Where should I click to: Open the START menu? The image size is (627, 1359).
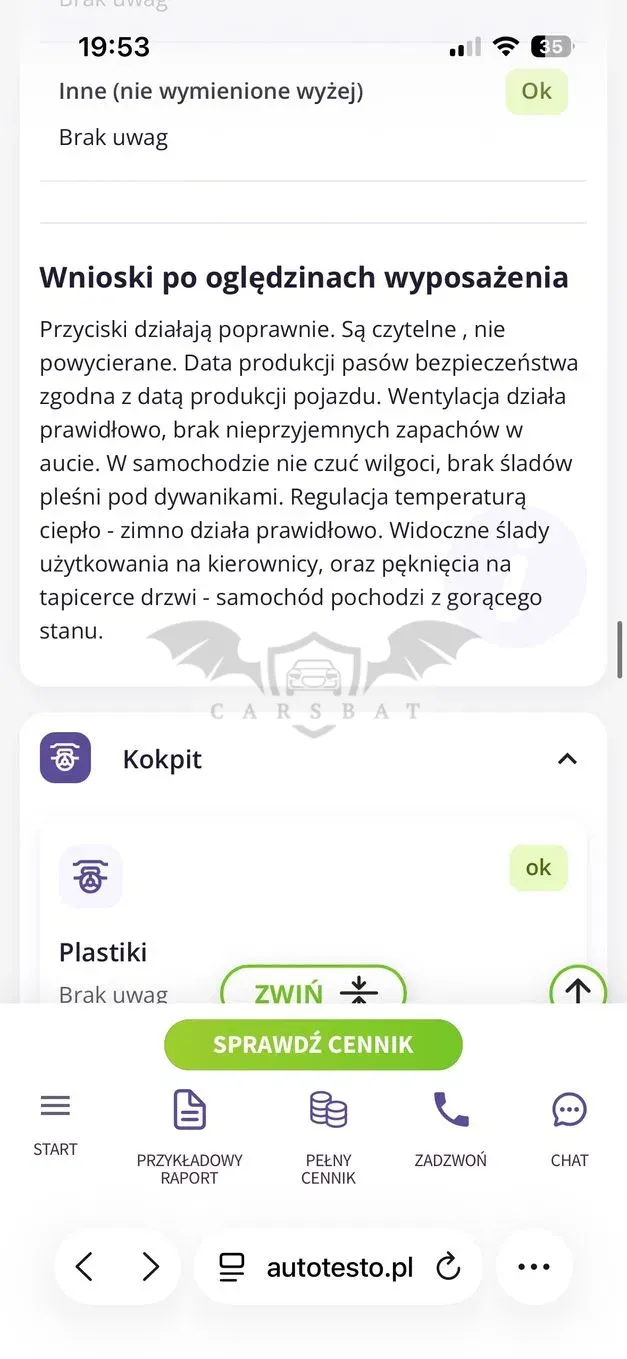point(55,1124)
